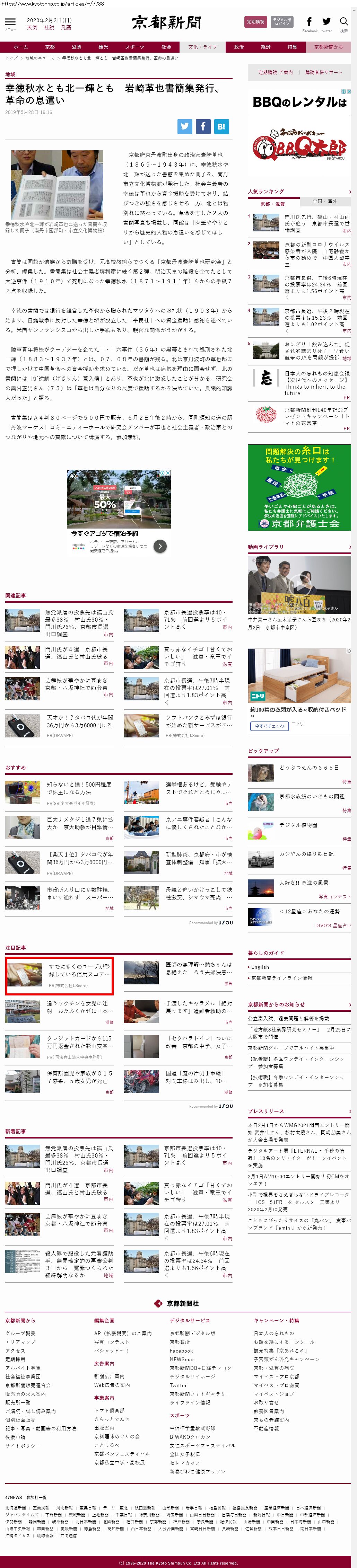Share the article on Facebook
Viewport: 357px width, 1568px height.
point(203,126)
